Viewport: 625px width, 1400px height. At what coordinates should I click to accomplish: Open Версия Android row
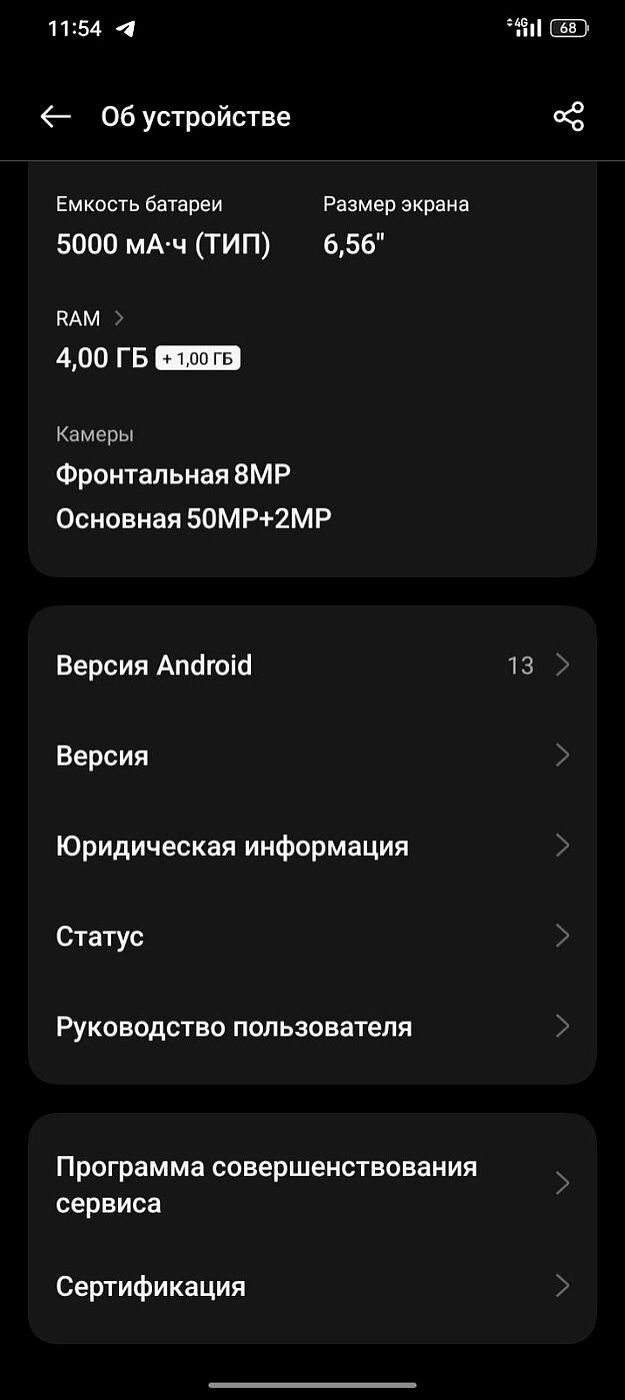click(312, 665)
